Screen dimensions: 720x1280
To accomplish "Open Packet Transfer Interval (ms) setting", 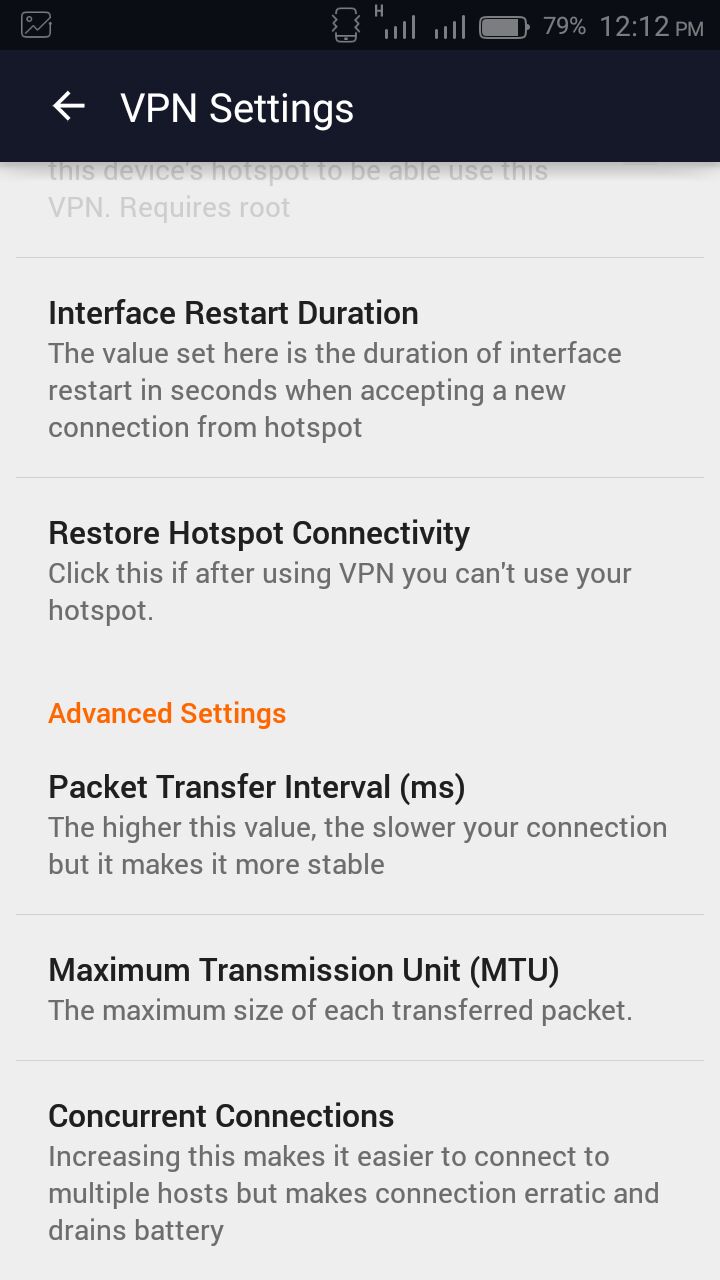I will (x=358, y=823).
